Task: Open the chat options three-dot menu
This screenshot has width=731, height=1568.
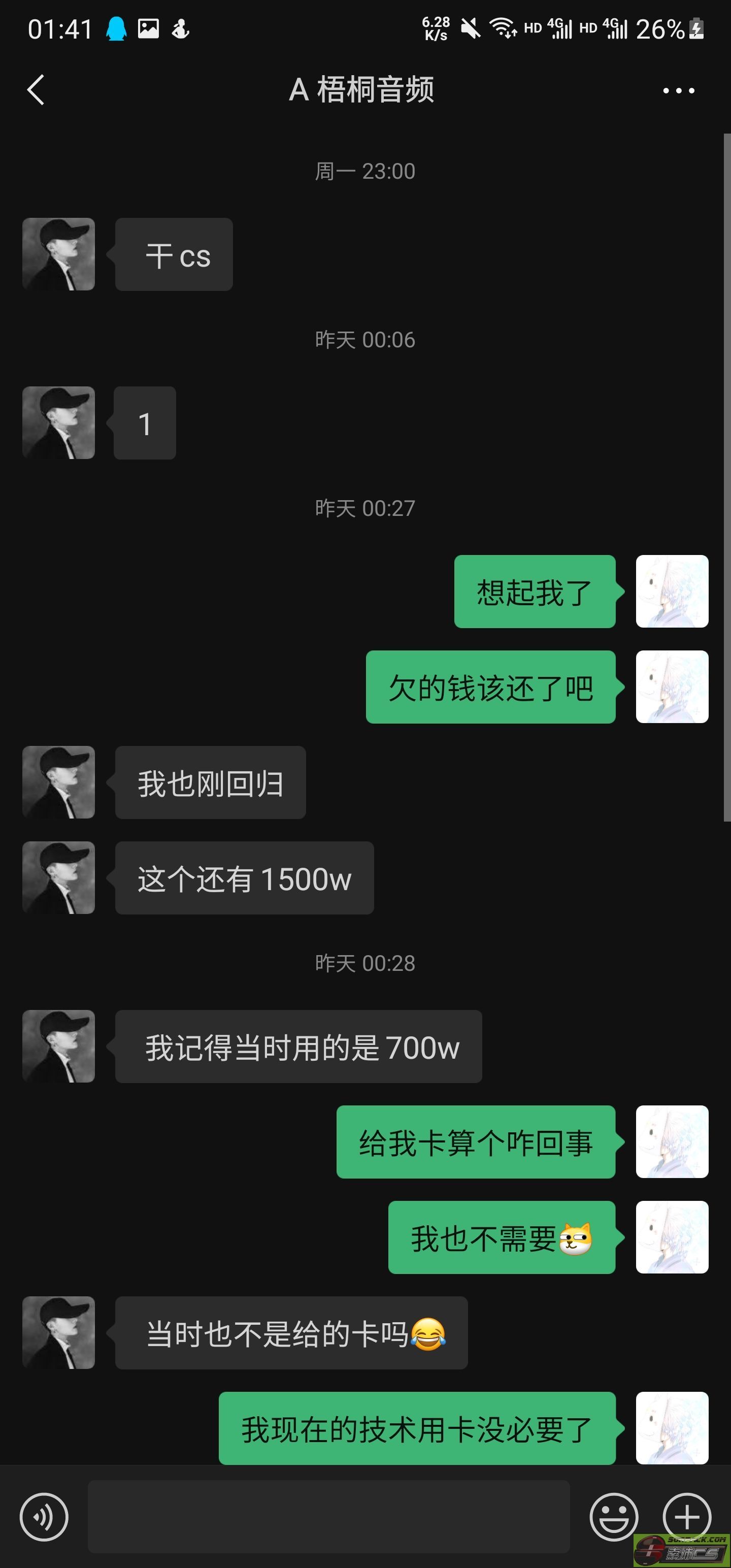Action: 678,91
